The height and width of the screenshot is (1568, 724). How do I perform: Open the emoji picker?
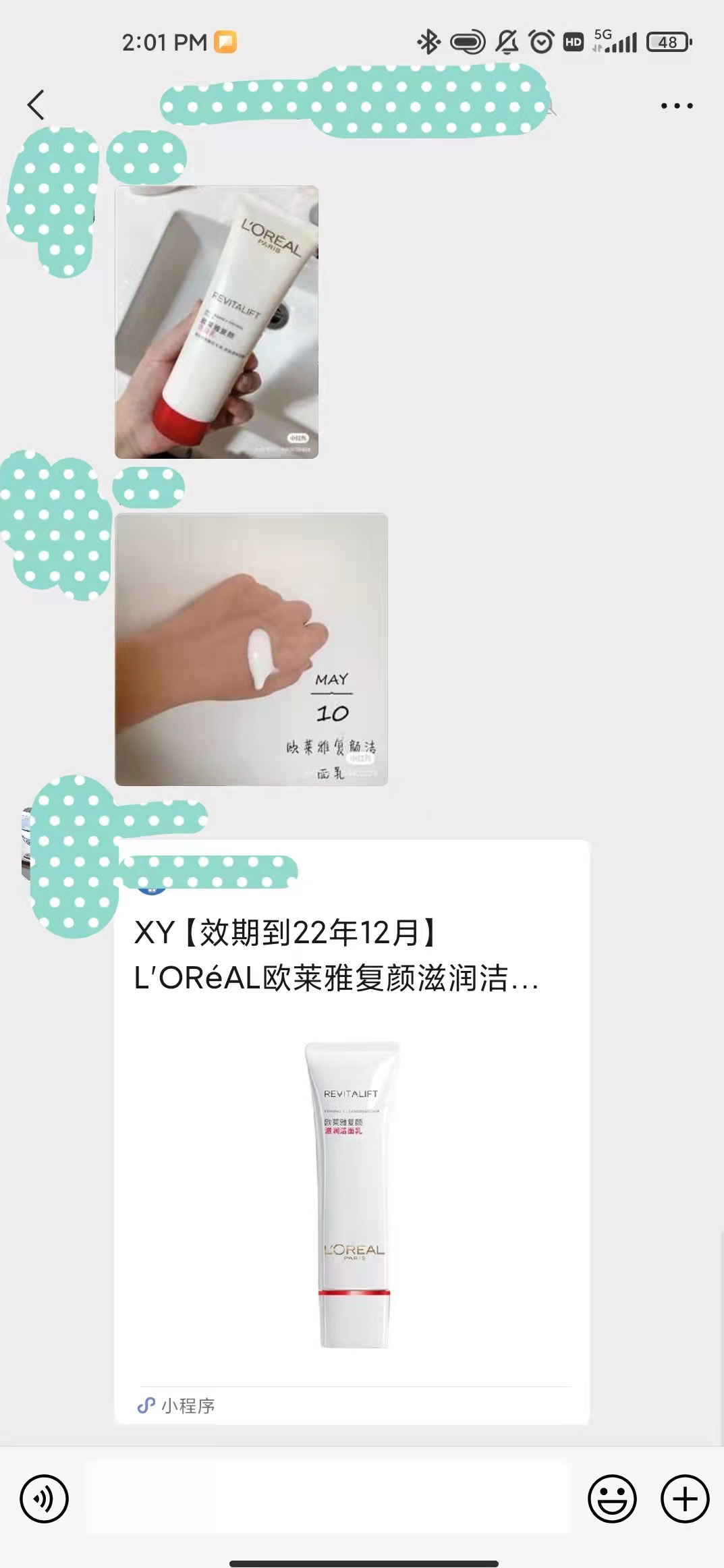coord(612,1499)
